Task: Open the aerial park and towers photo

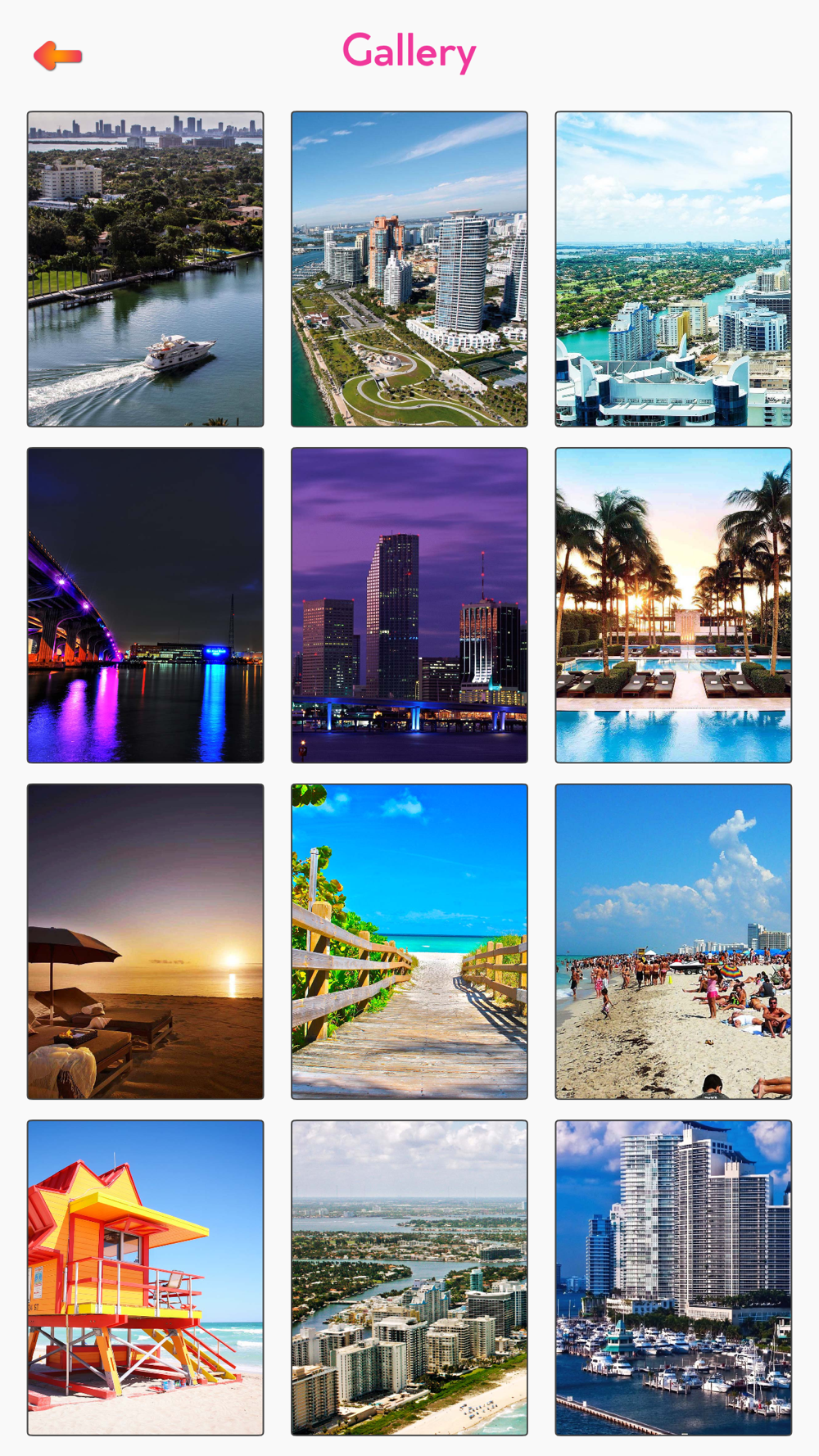Action: pyautogui.click(x=409, y=269)
